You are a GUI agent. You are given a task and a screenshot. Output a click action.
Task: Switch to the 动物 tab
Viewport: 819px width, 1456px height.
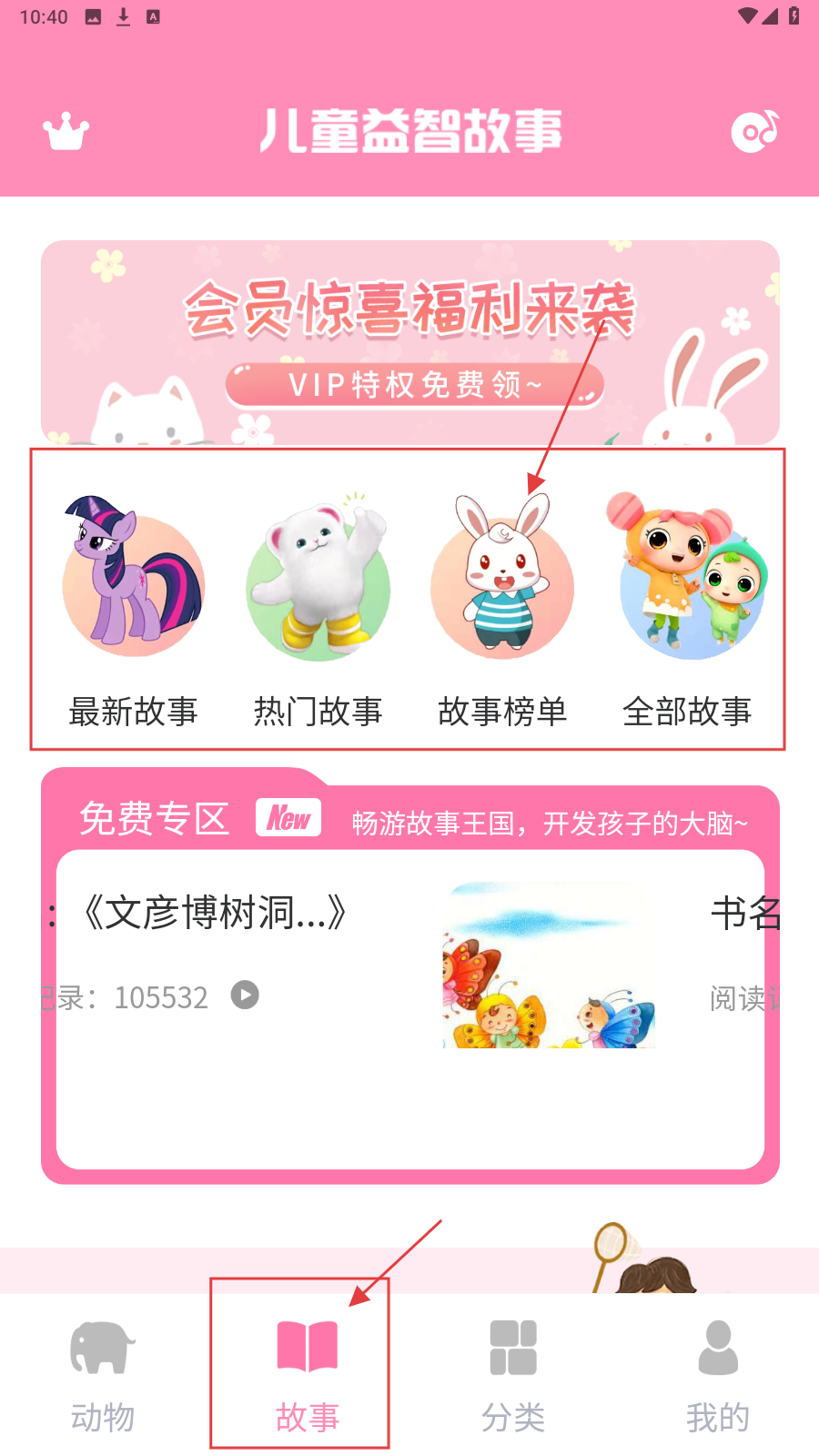pyautogui.click(x=103, y=1376)
